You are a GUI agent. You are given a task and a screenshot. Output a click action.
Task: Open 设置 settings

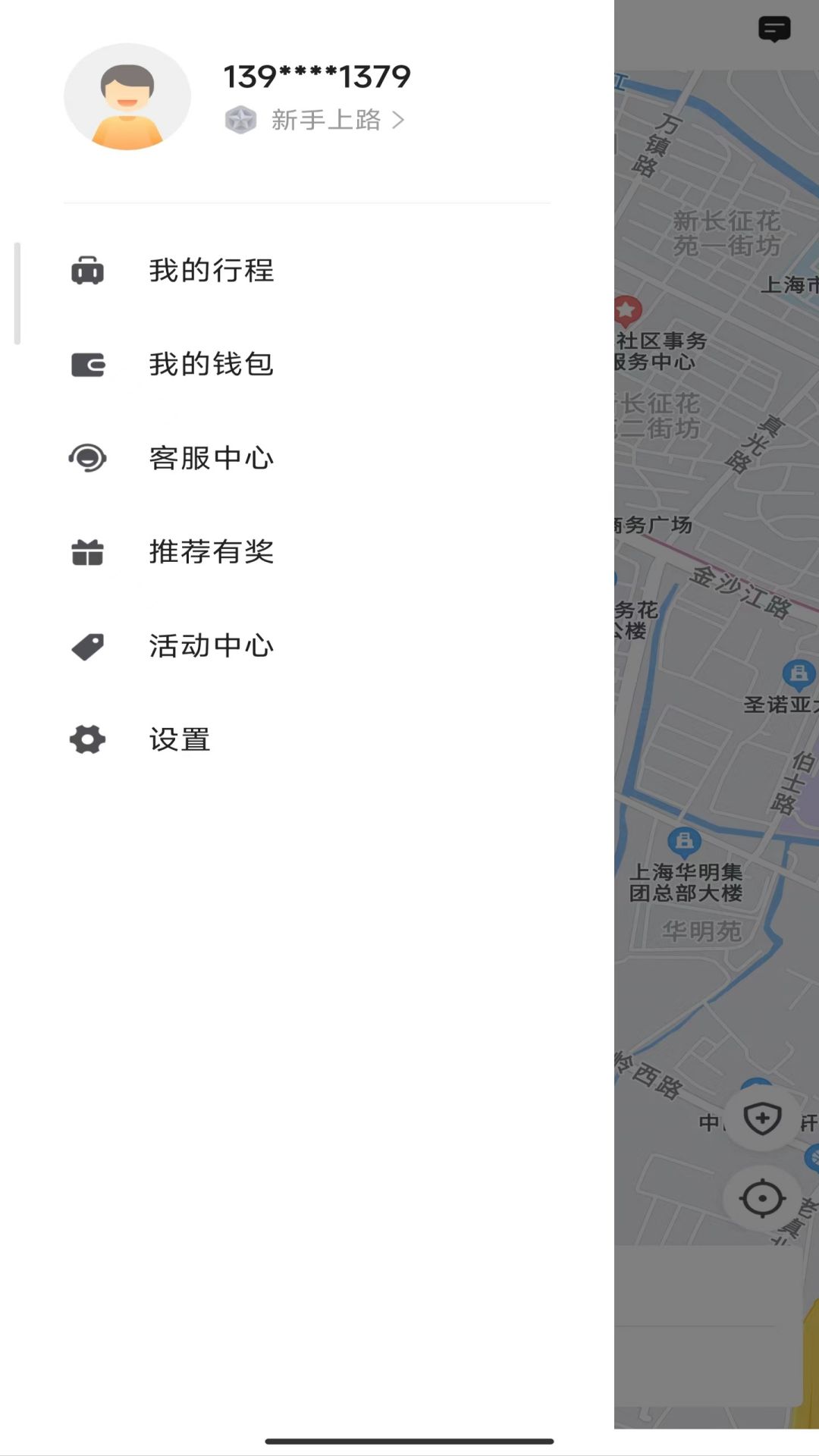tap(180, 739)
